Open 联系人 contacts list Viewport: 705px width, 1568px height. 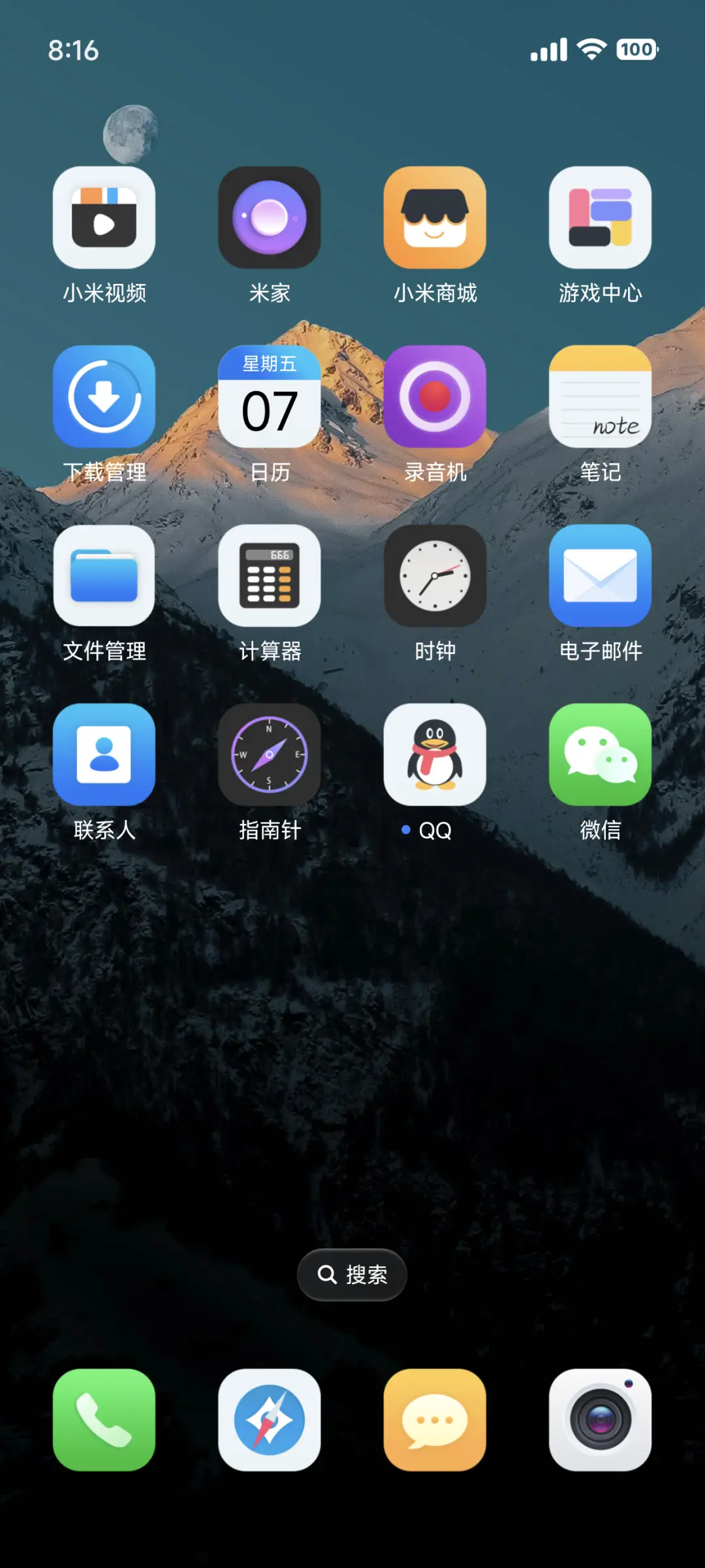click(104, 755)
